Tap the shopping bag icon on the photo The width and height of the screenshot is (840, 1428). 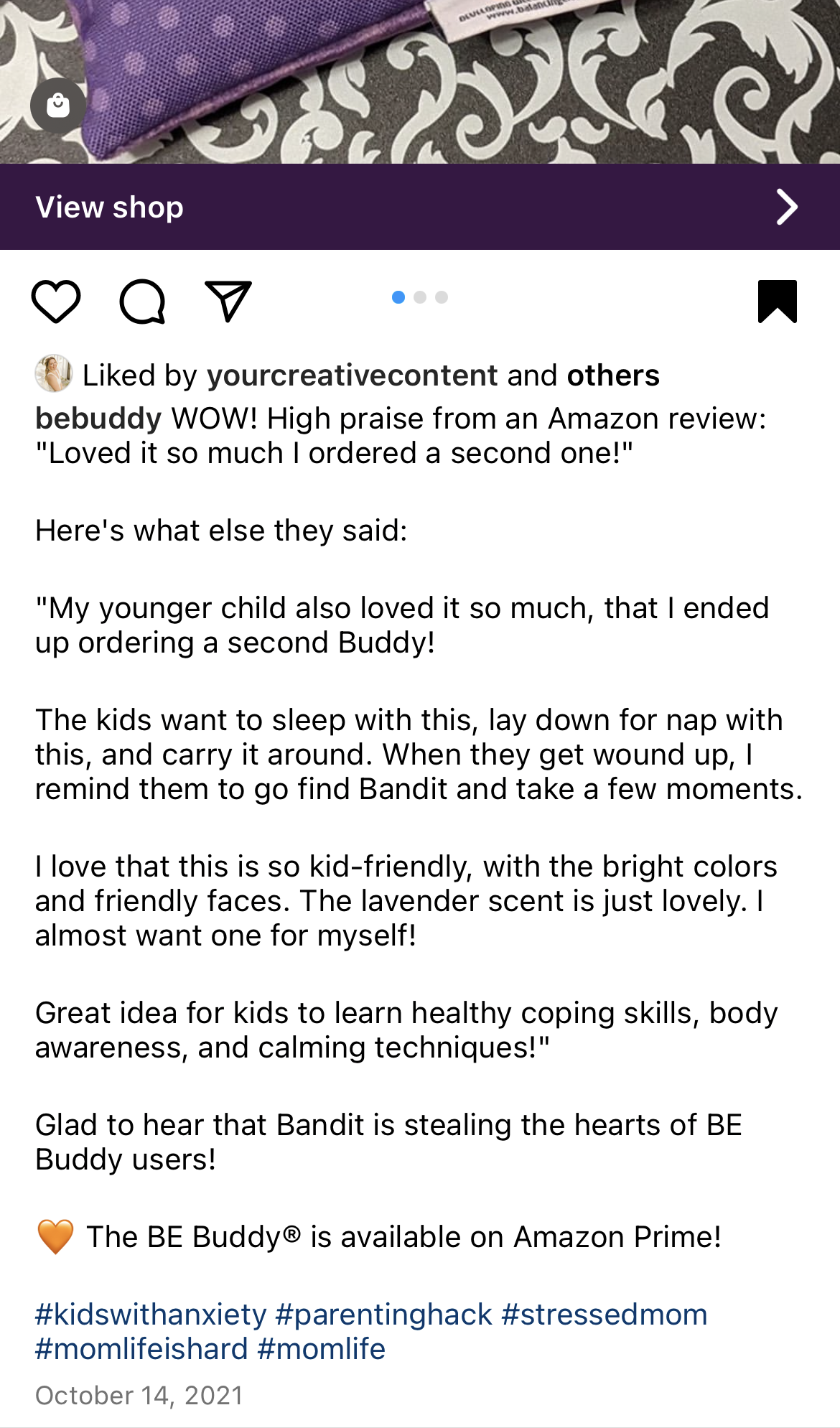[58, 105]
